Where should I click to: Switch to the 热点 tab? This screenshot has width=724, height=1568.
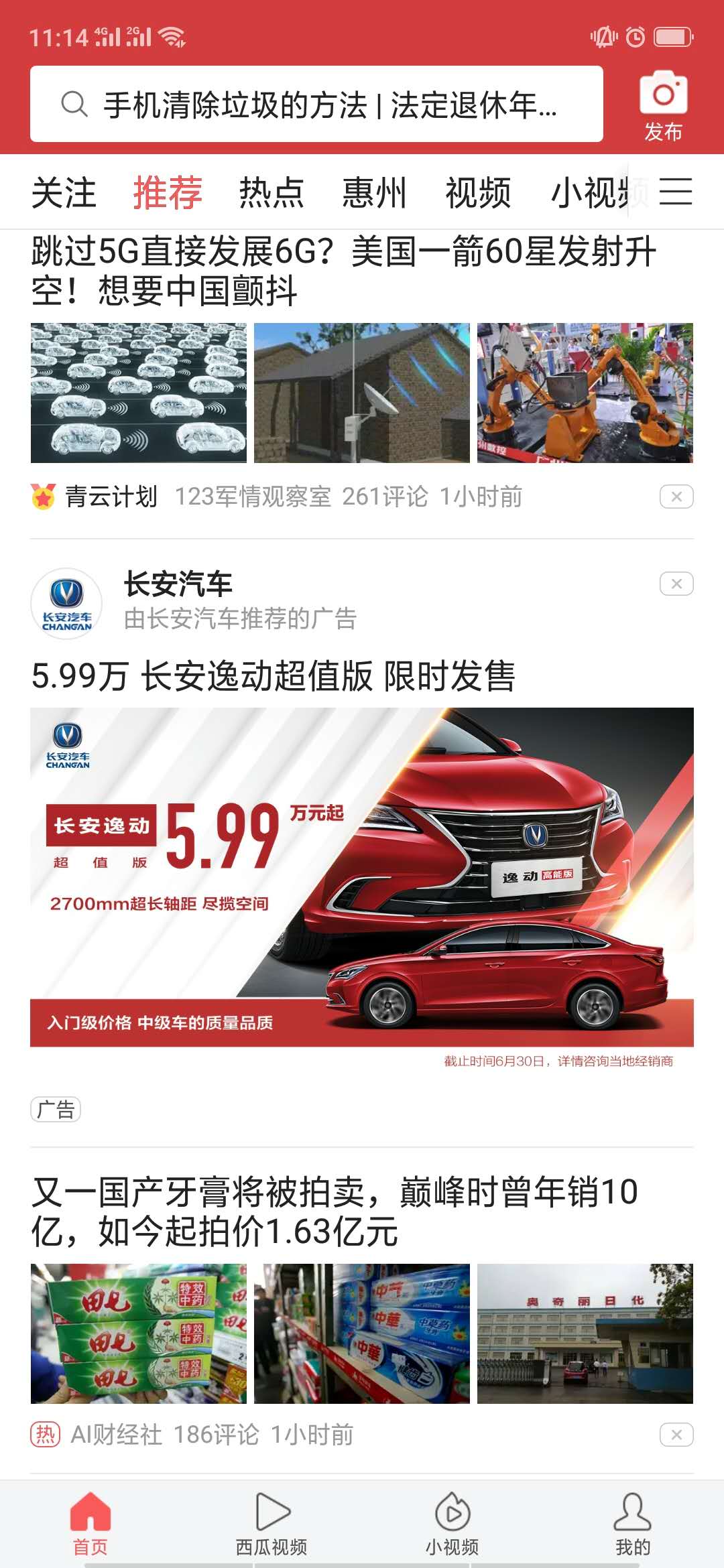[271, 193]
